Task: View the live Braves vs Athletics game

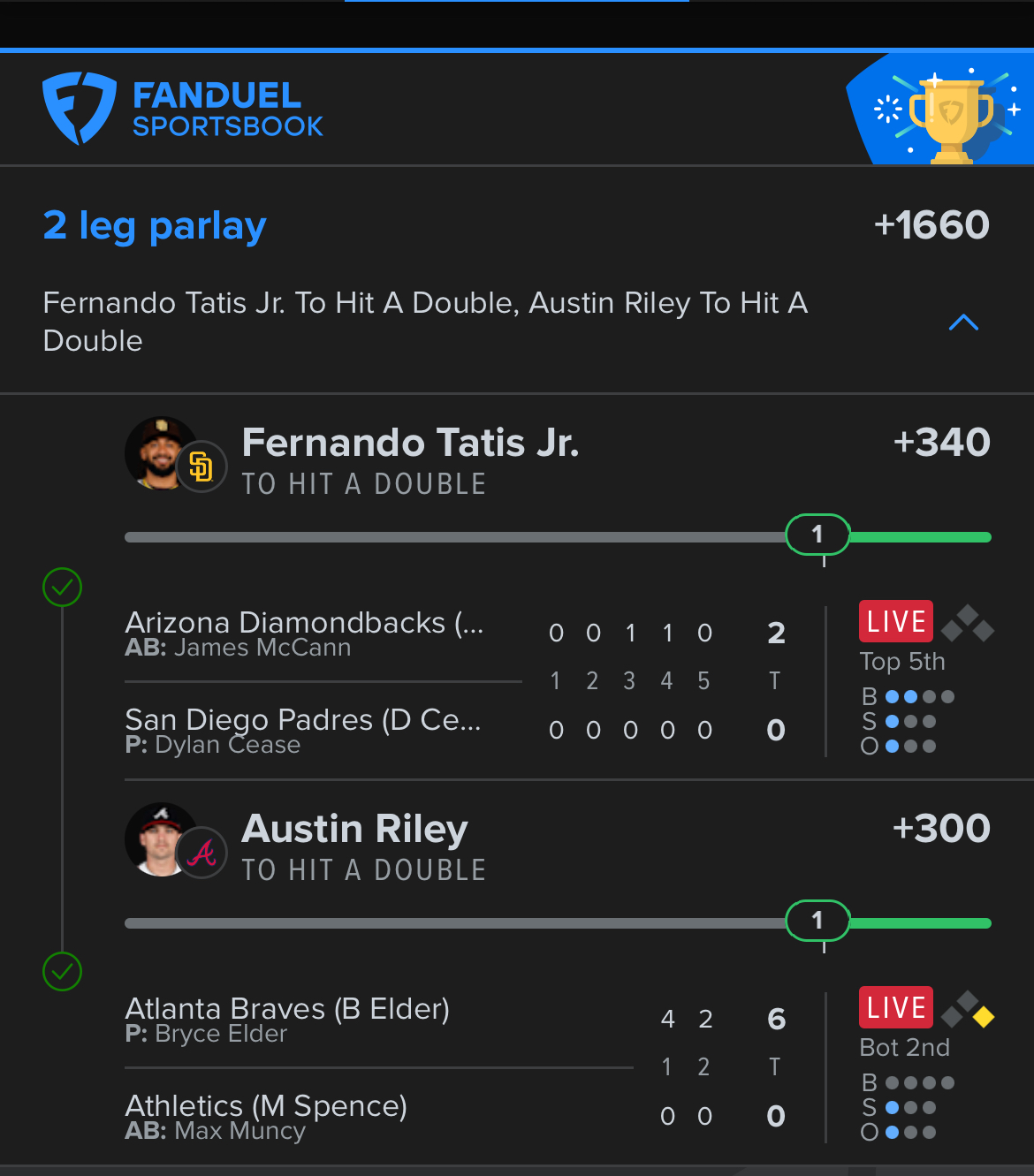Action: [x=894, y=1008]
